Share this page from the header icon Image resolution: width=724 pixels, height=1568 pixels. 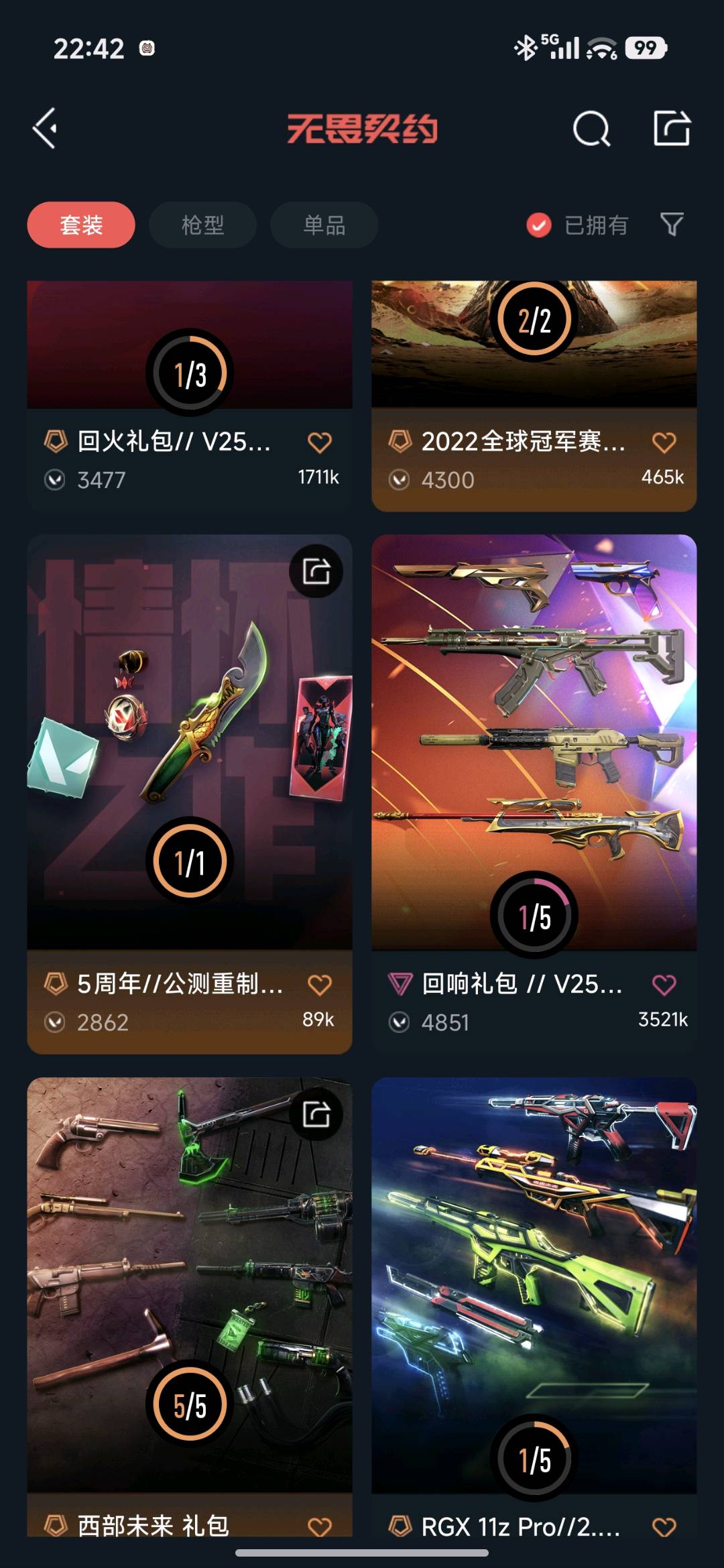click(x=672, y=128)
